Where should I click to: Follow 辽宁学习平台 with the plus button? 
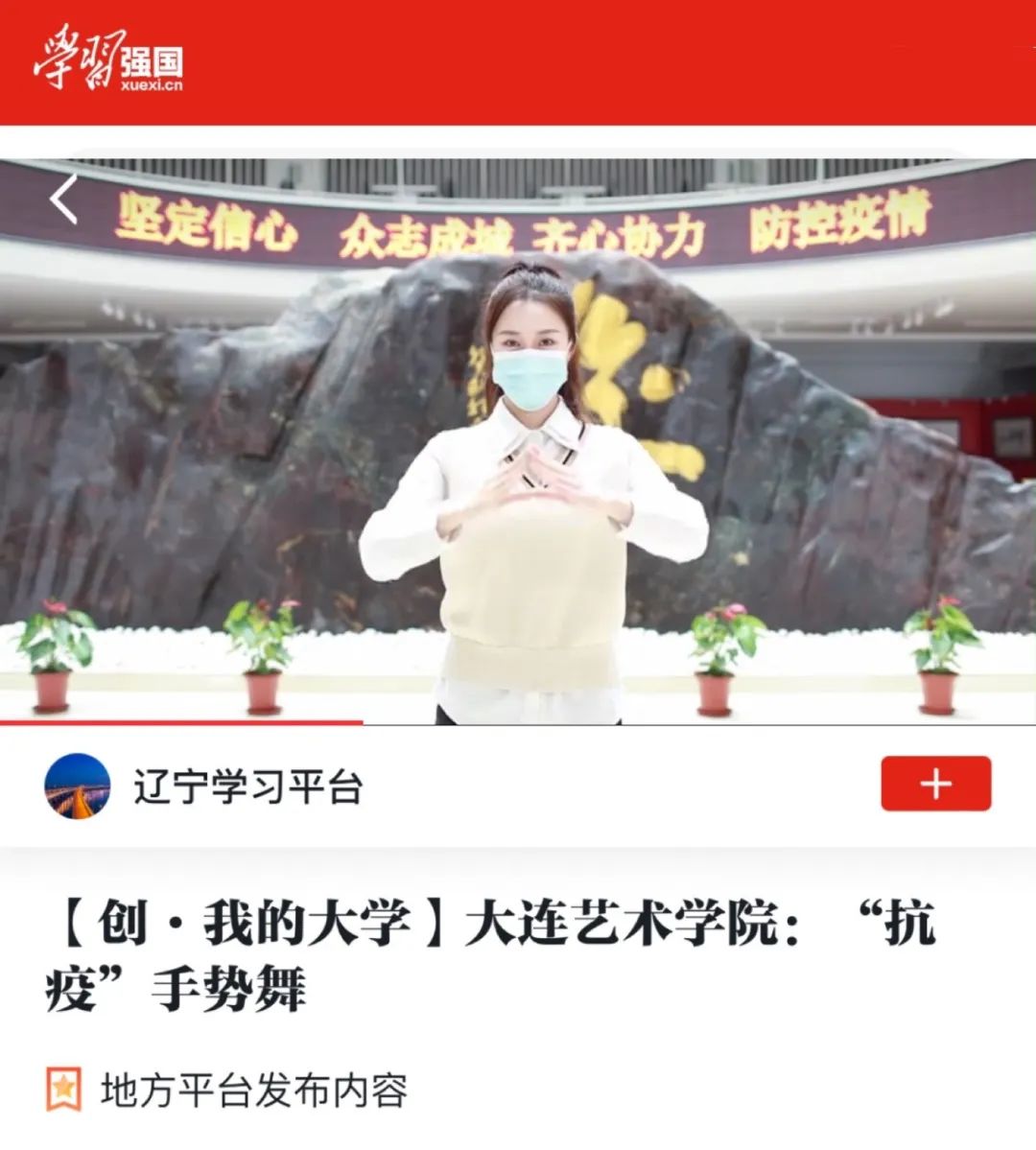[x=935, y=784]
